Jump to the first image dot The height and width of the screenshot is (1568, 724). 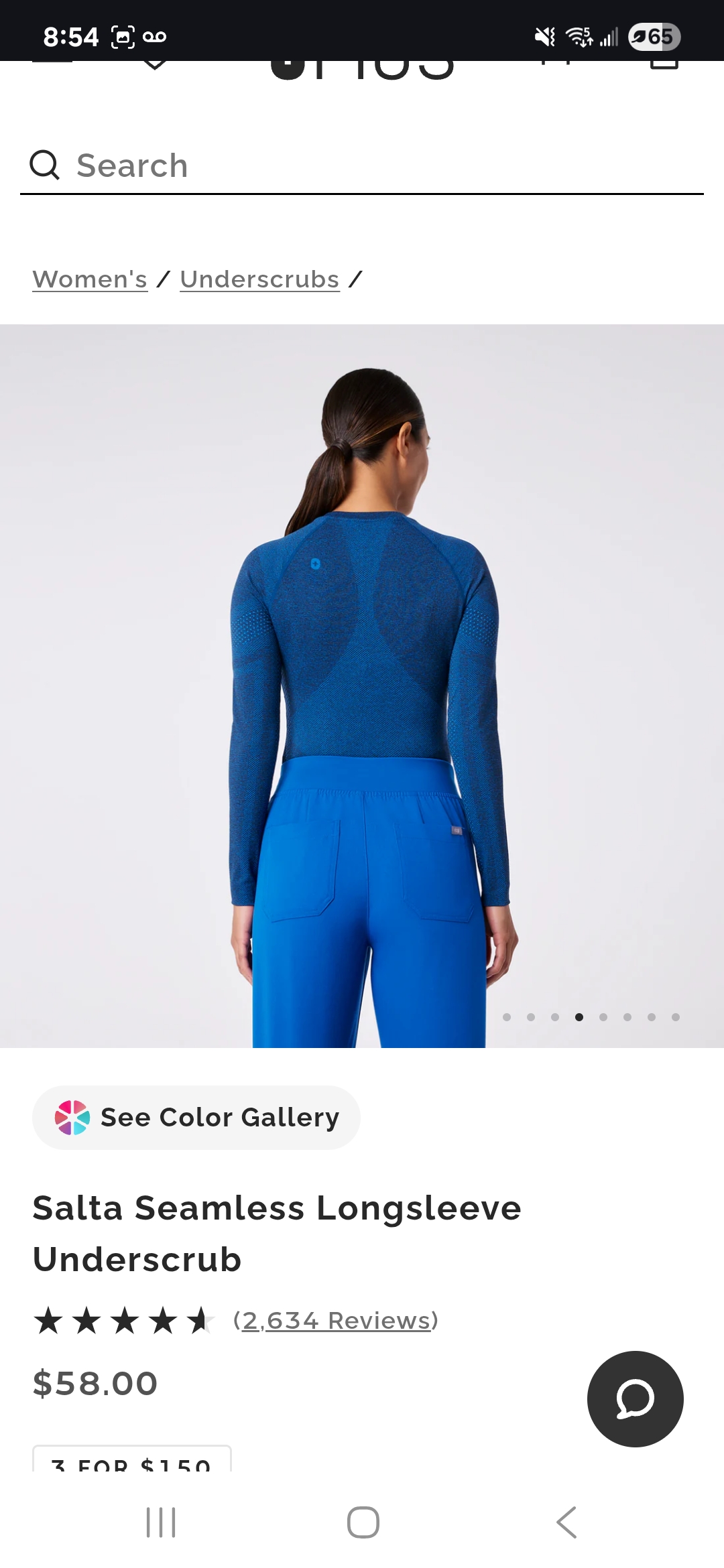coord(507,1017)
